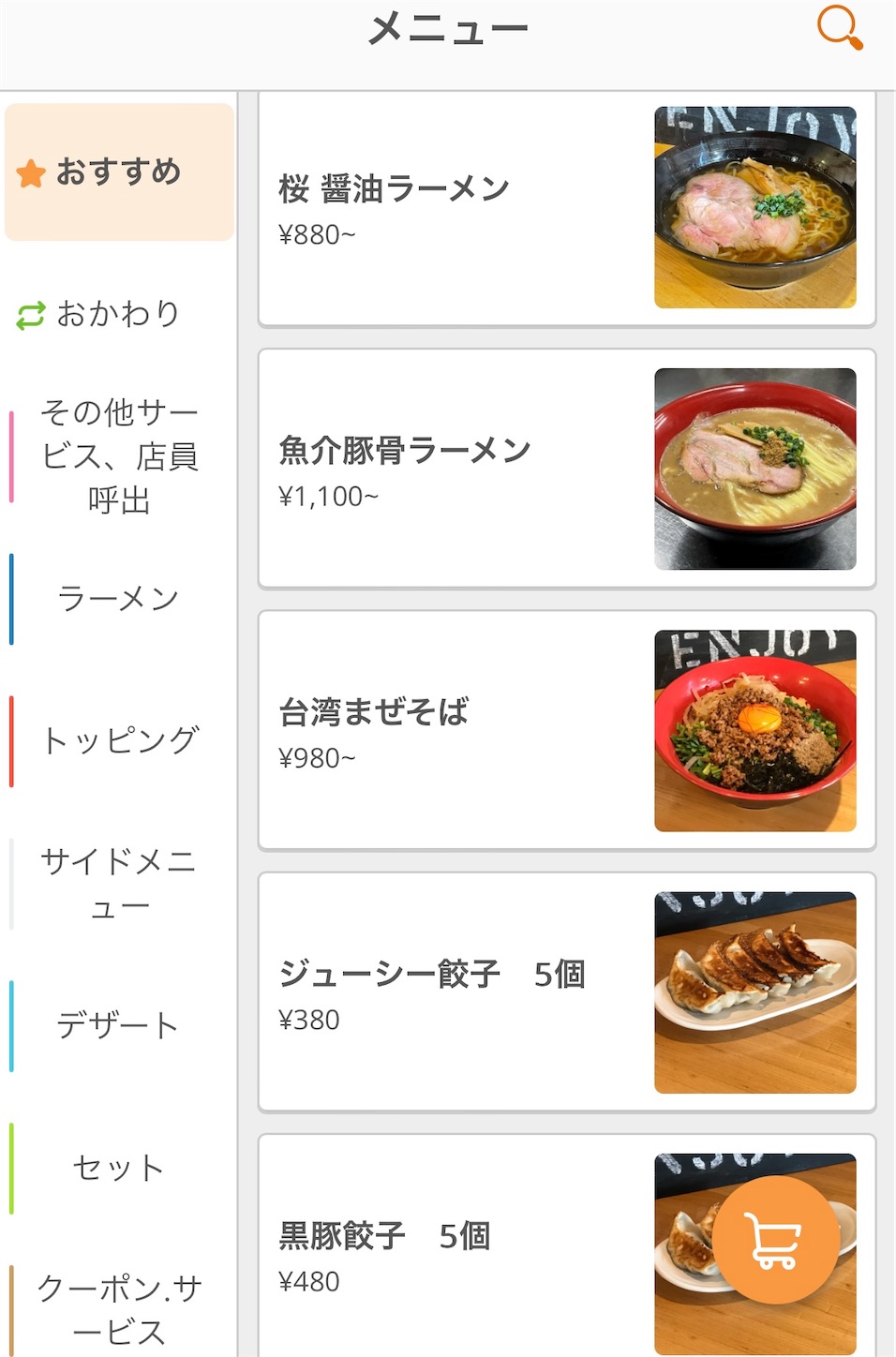This screenshot has width=896, height=1357.
Task: Select the おすすめ category
Action: [119, 172]
